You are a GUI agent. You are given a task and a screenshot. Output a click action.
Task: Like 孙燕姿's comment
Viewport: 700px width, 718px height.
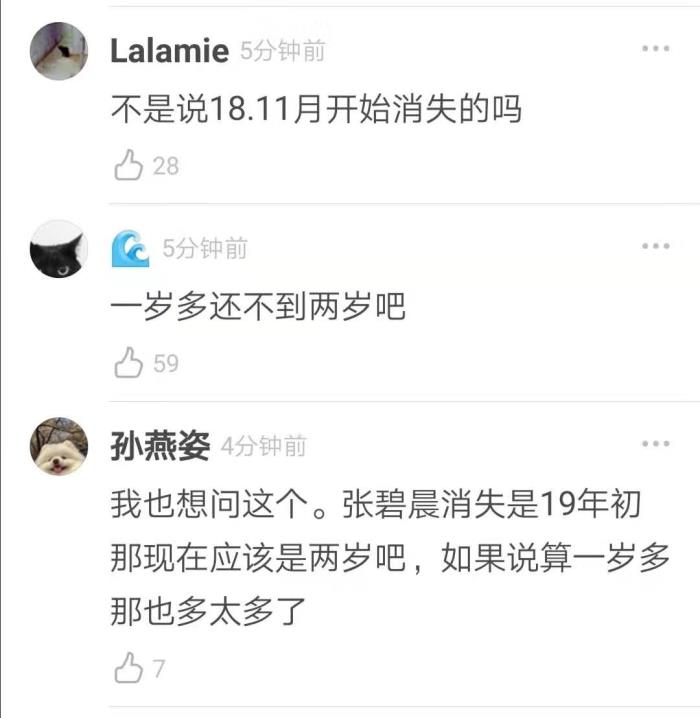coord(129,668)
